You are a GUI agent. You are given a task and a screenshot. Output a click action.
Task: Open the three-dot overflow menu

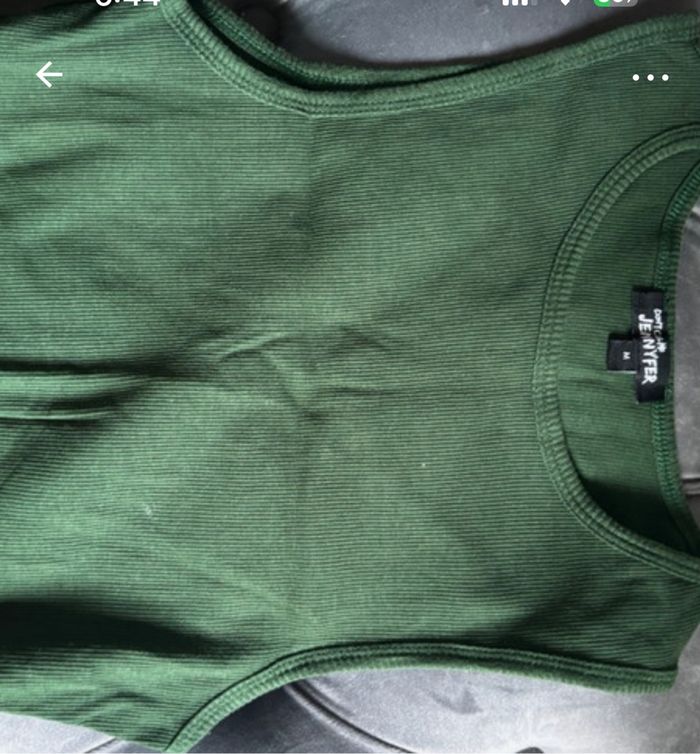[x=650, y=77]
